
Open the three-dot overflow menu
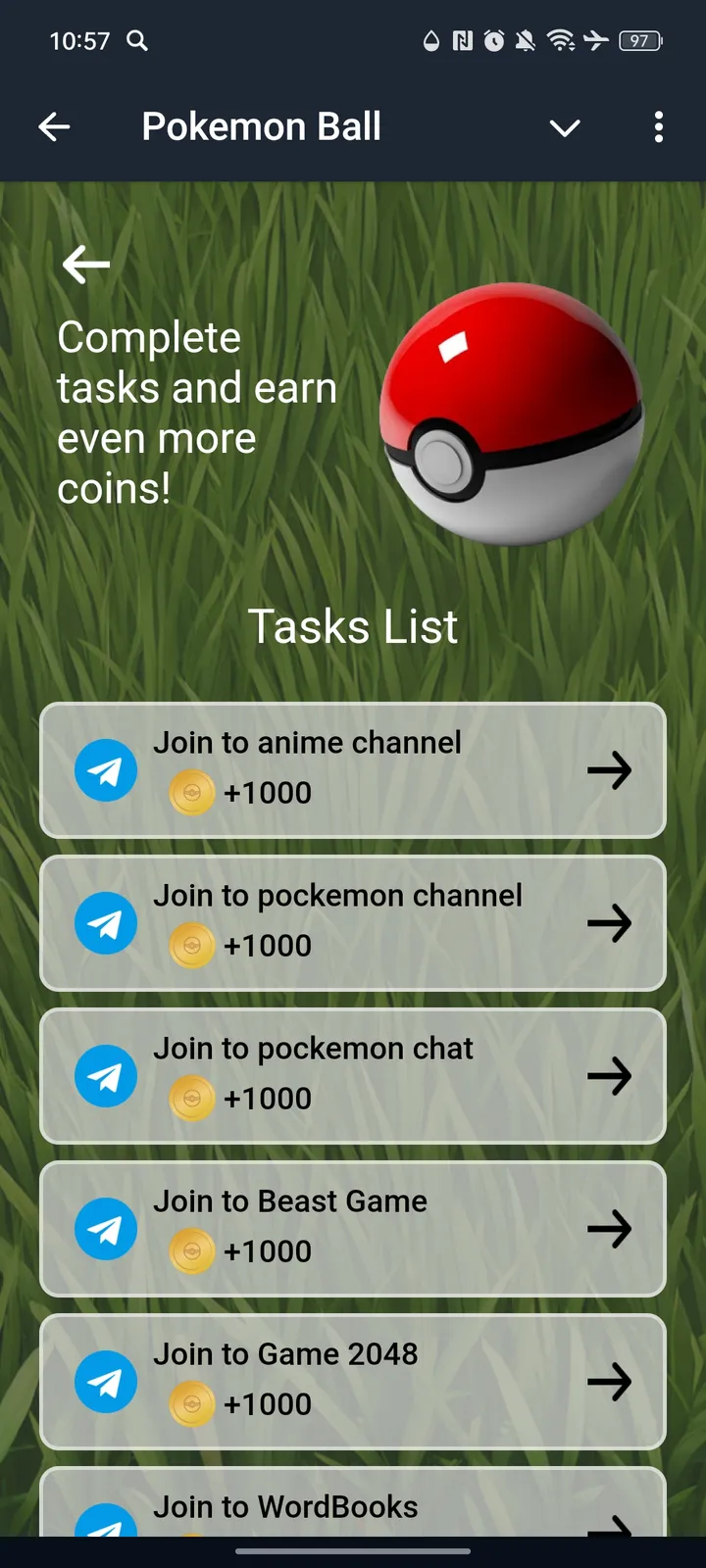[x=658, y=127]
